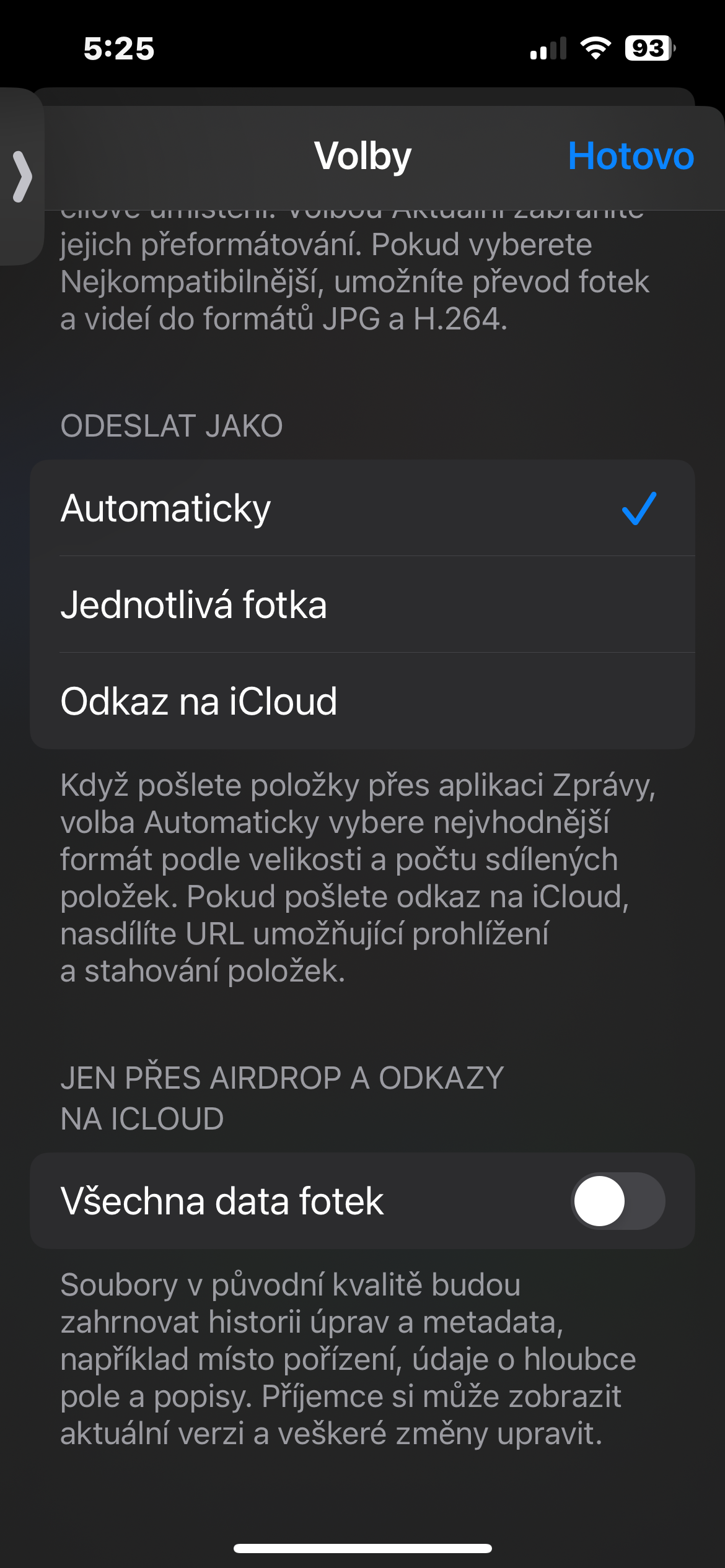Open the side chevron handle
Screen dimensions: 725x1568
coord(22,177)
